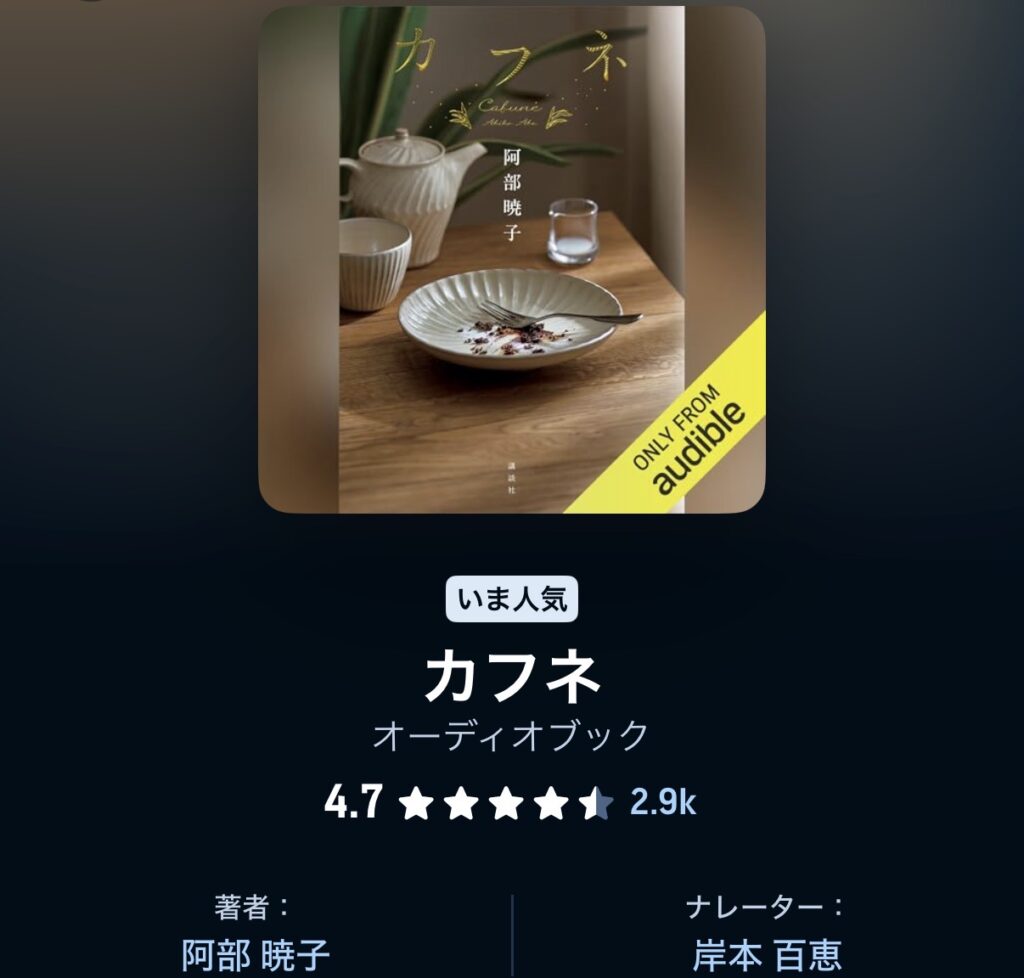Image resolution: width=1024 pixels, height=978 pixels.
Task: Open narrator 岸本 百恵's page
Action: coord(767,955)
